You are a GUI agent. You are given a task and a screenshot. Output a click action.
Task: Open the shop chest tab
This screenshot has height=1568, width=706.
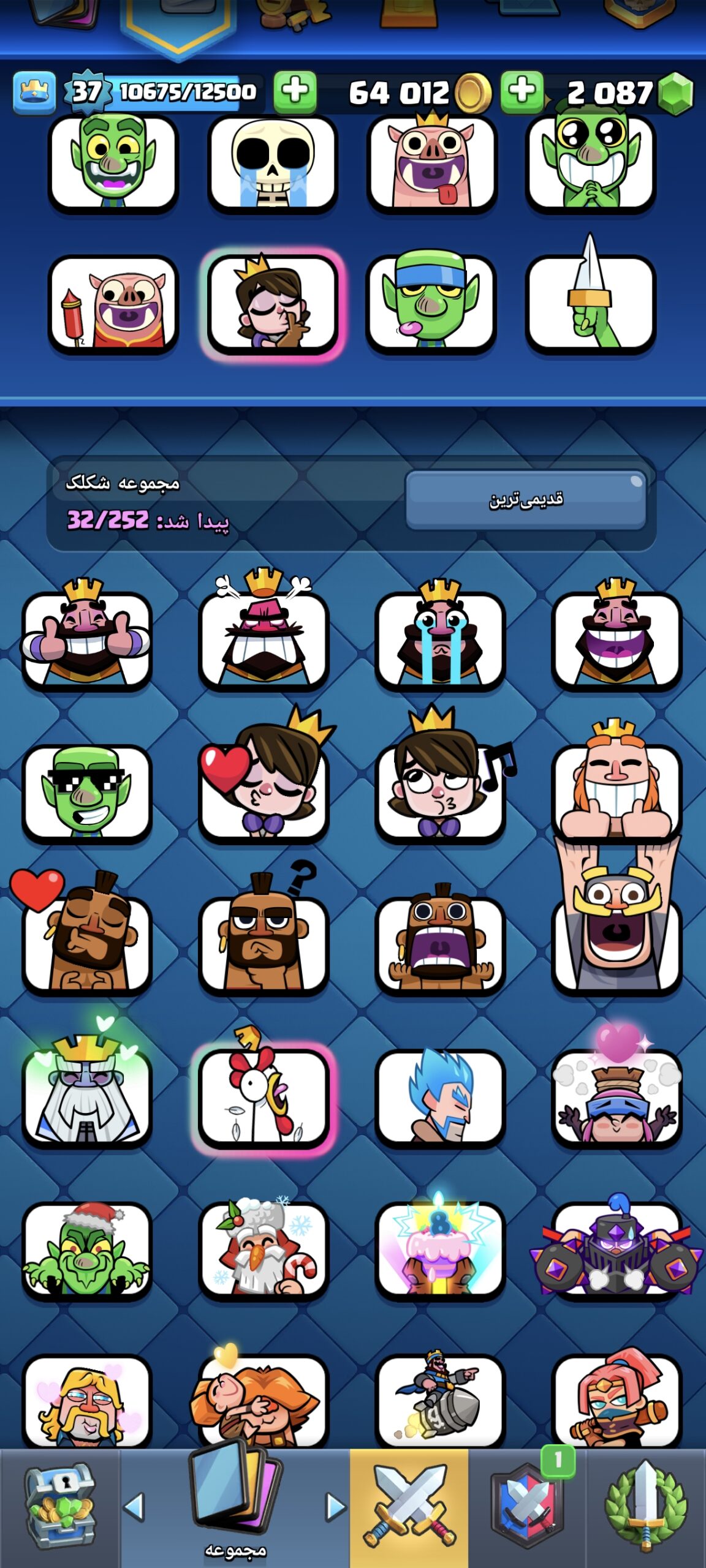59,1507
